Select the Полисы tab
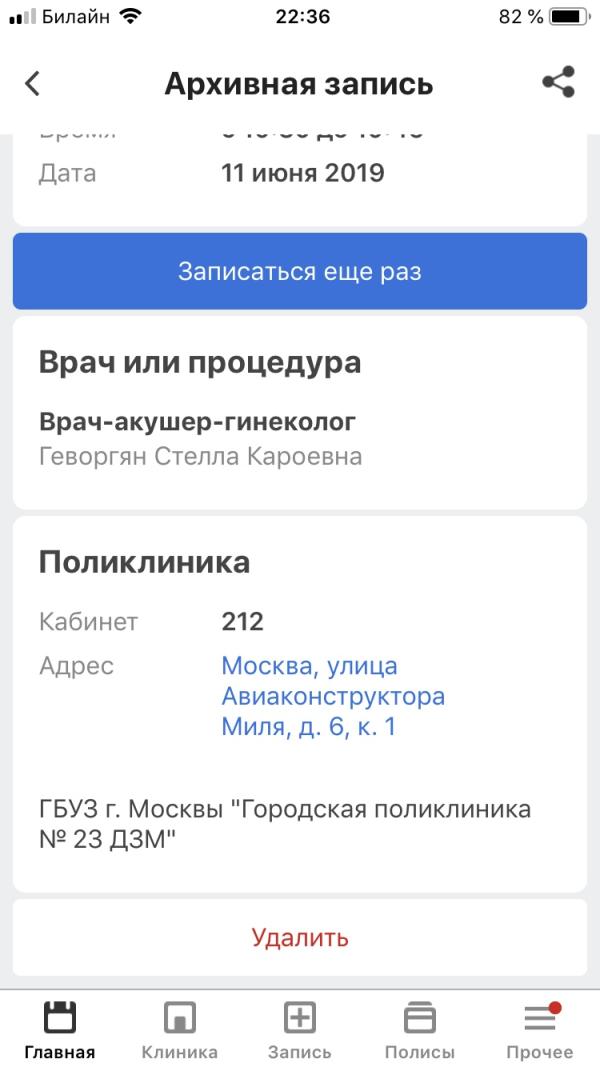Screen dimensions: 600x1066 (x=420, y=1030)
